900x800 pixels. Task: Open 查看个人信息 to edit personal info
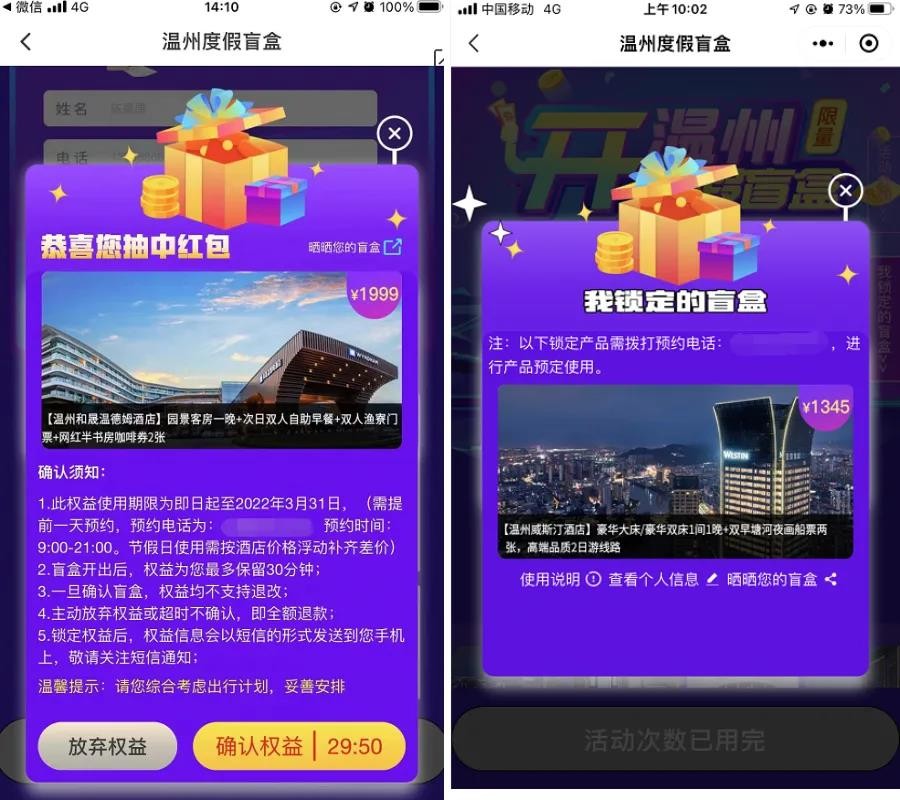[x=663, y=579]
